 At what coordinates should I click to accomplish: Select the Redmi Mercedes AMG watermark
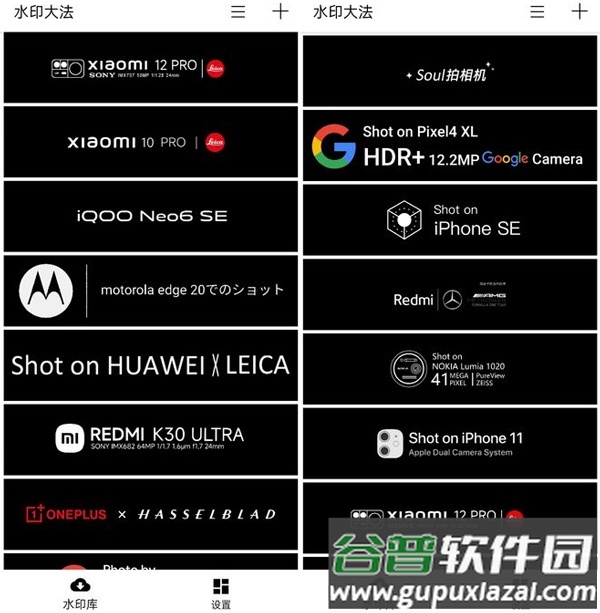point(449,297)
